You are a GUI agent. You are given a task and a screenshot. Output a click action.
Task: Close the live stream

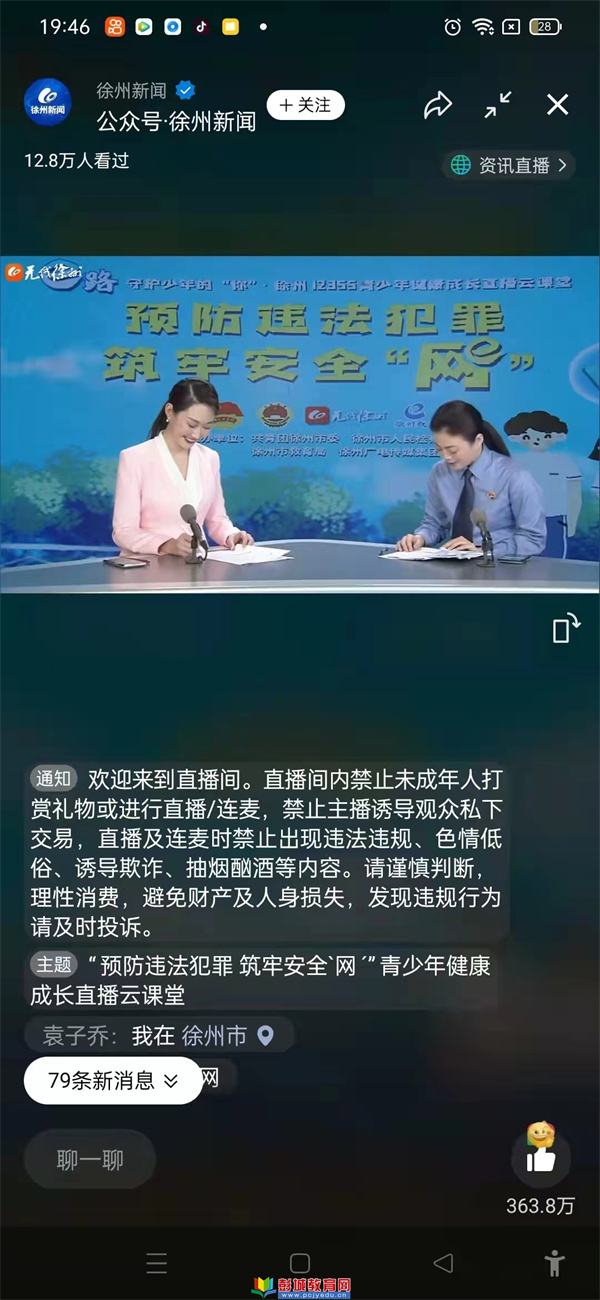[558, 104]
